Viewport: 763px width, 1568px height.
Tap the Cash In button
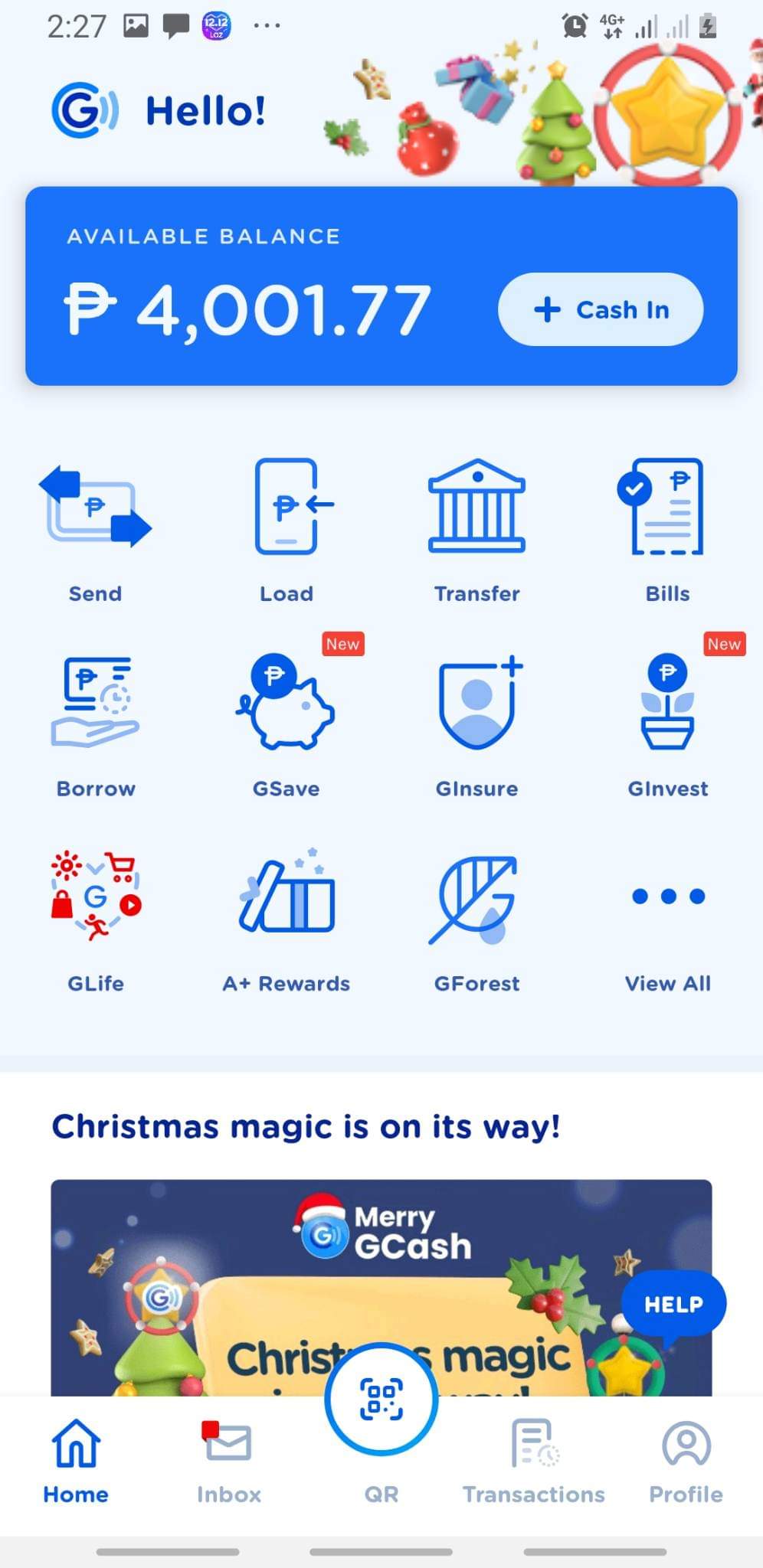pos(601,309)
